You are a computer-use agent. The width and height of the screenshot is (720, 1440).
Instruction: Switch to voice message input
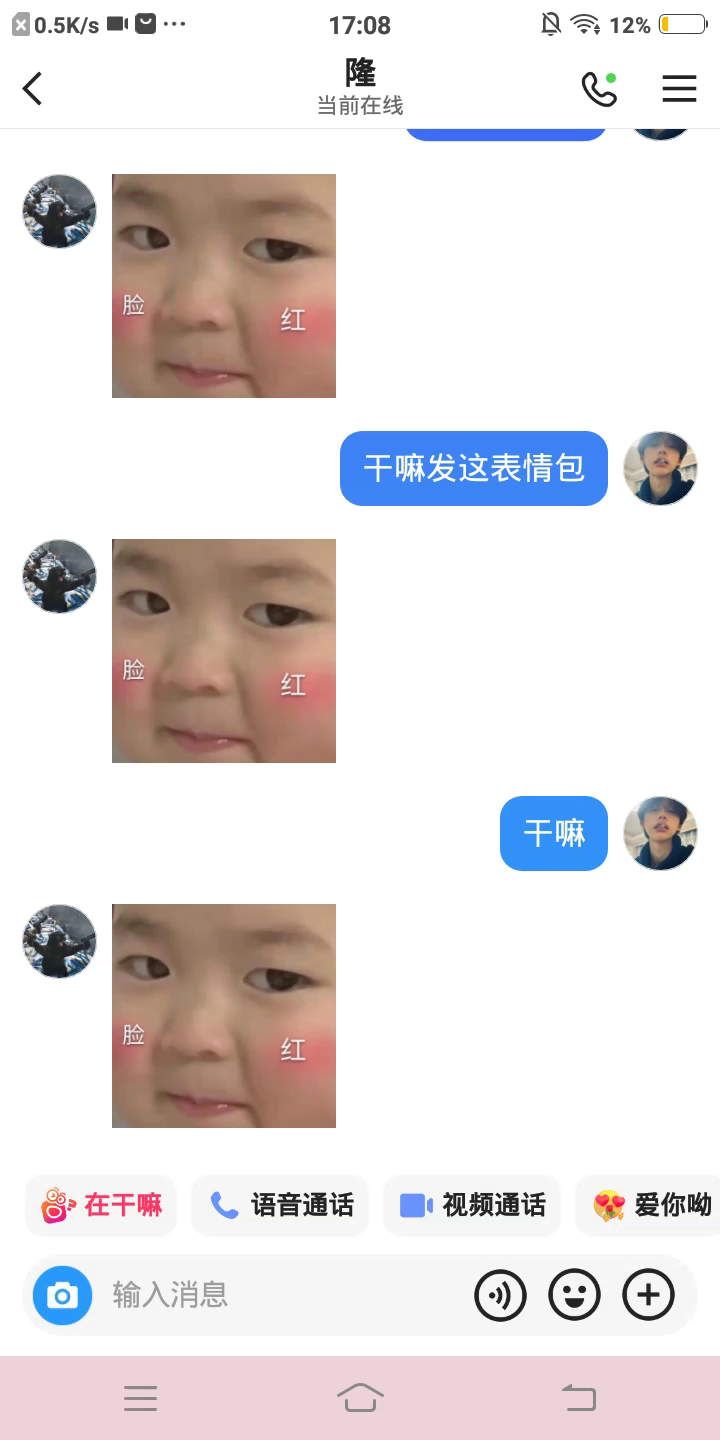tap(500, 1296)
